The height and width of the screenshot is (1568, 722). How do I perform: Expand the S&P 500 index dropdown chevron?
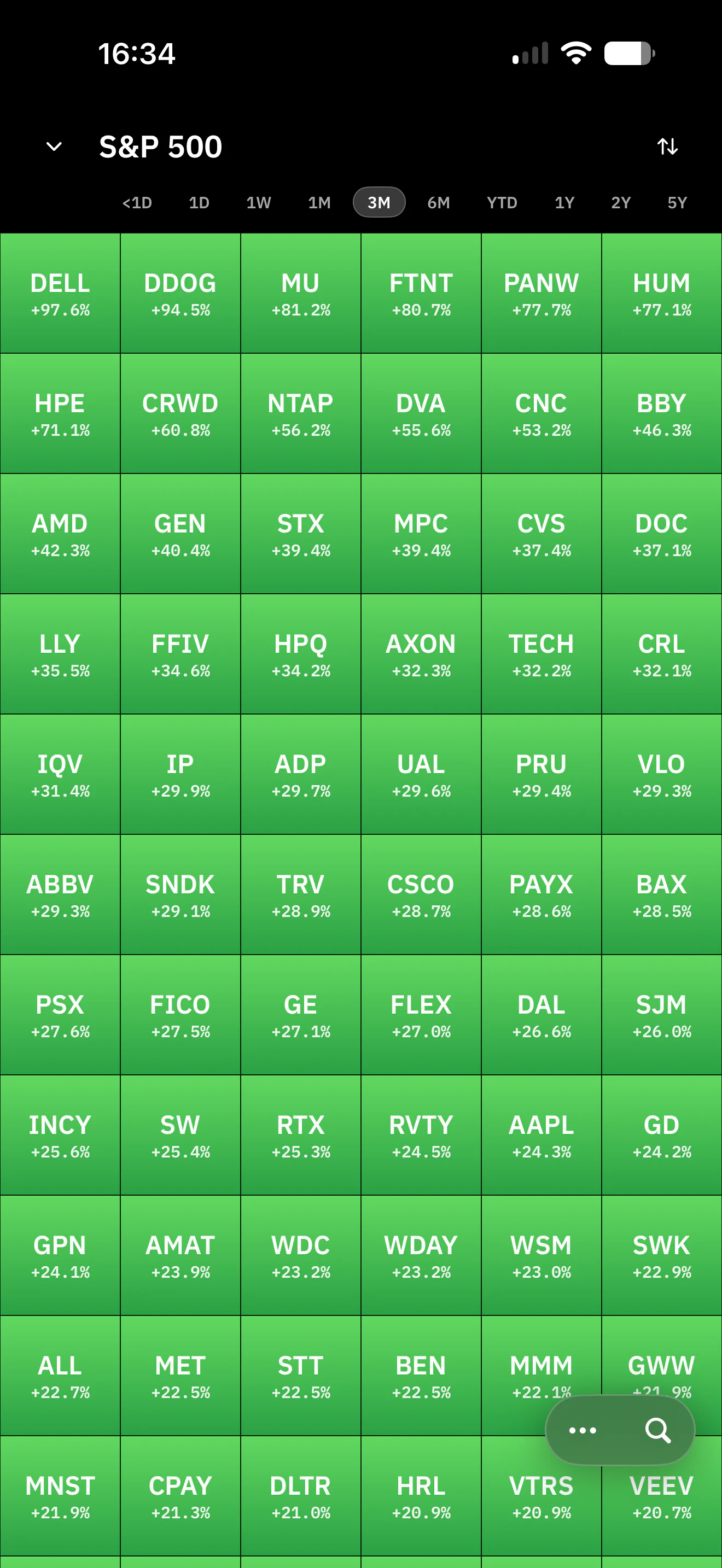(54, 147)
